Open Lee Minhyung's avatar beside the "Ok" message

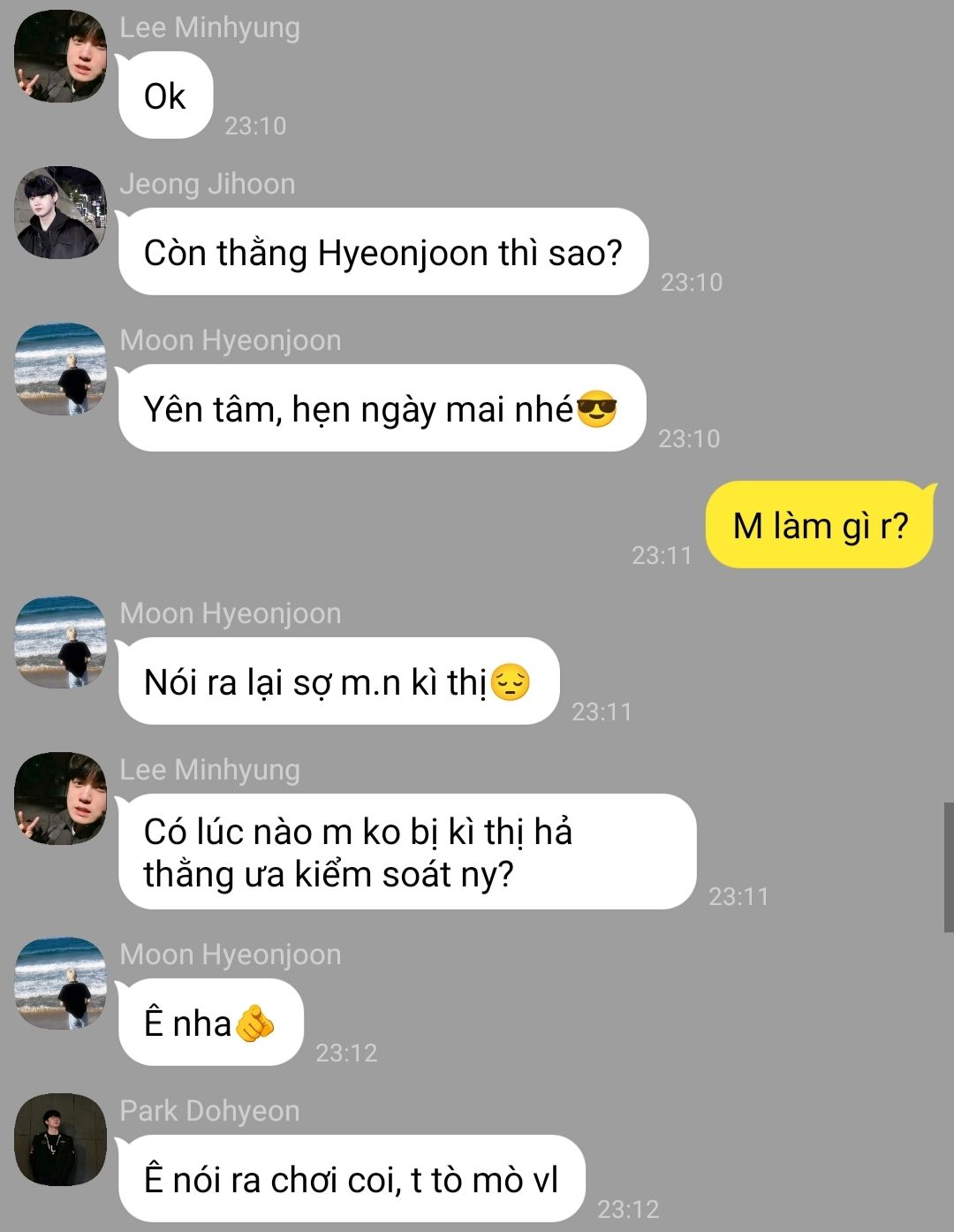60,56
